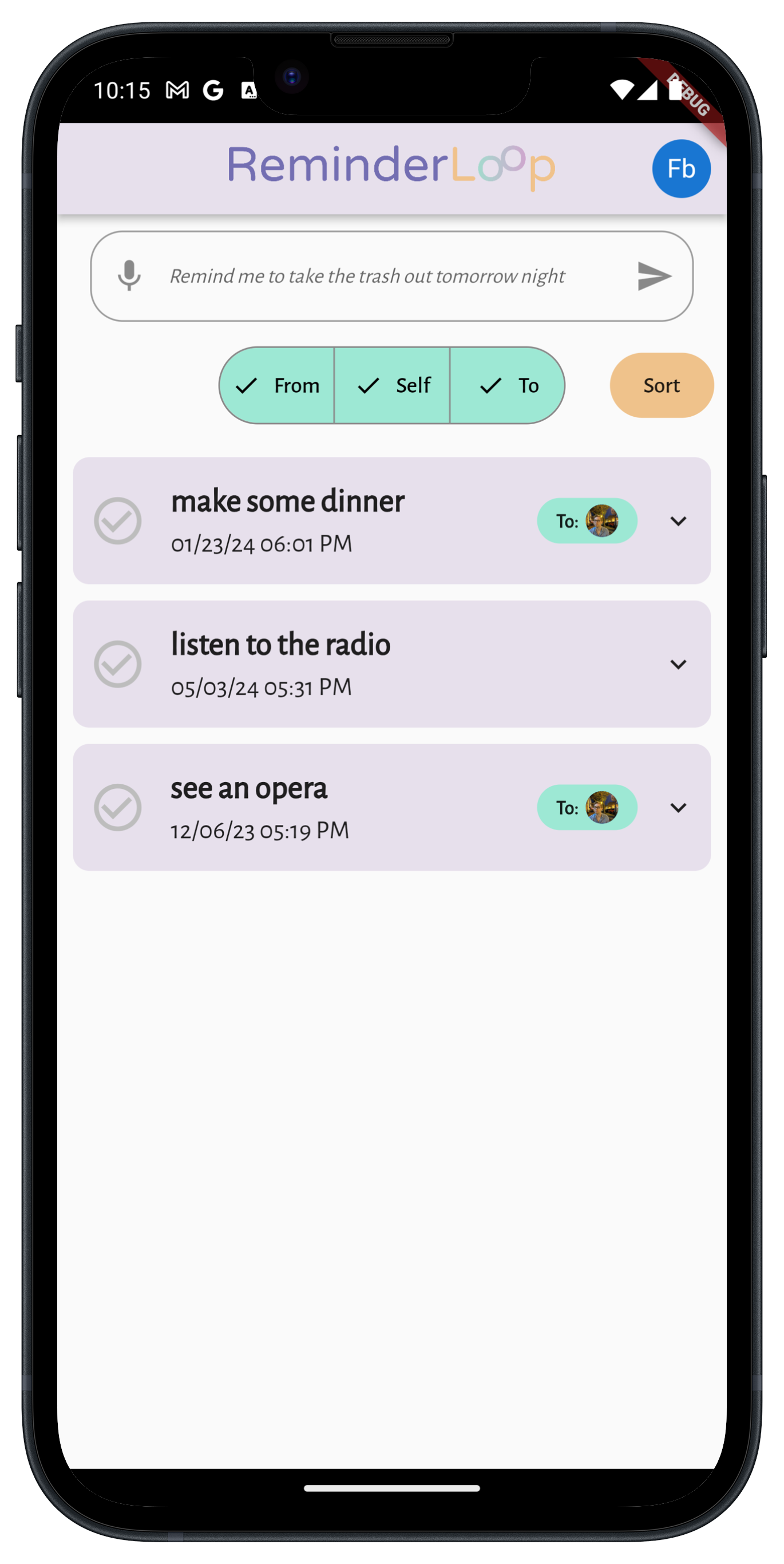Toggle the To filter chip
This screenshot has height=1564, width=784.
507,385
